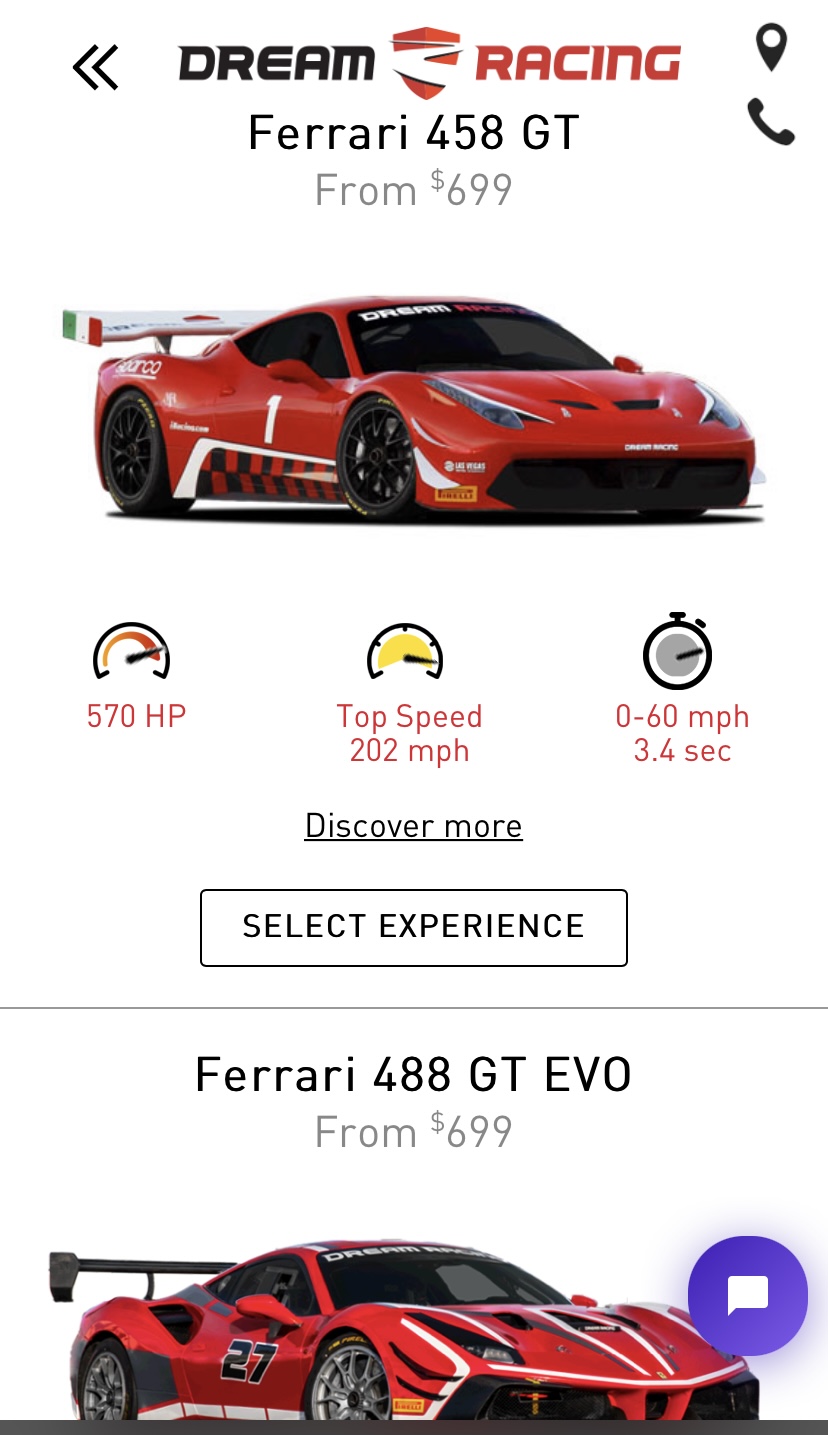Open Discover more for Ferrari 458 GT
The height and width of the screenshot is (1435, 828).
(413, 826)
